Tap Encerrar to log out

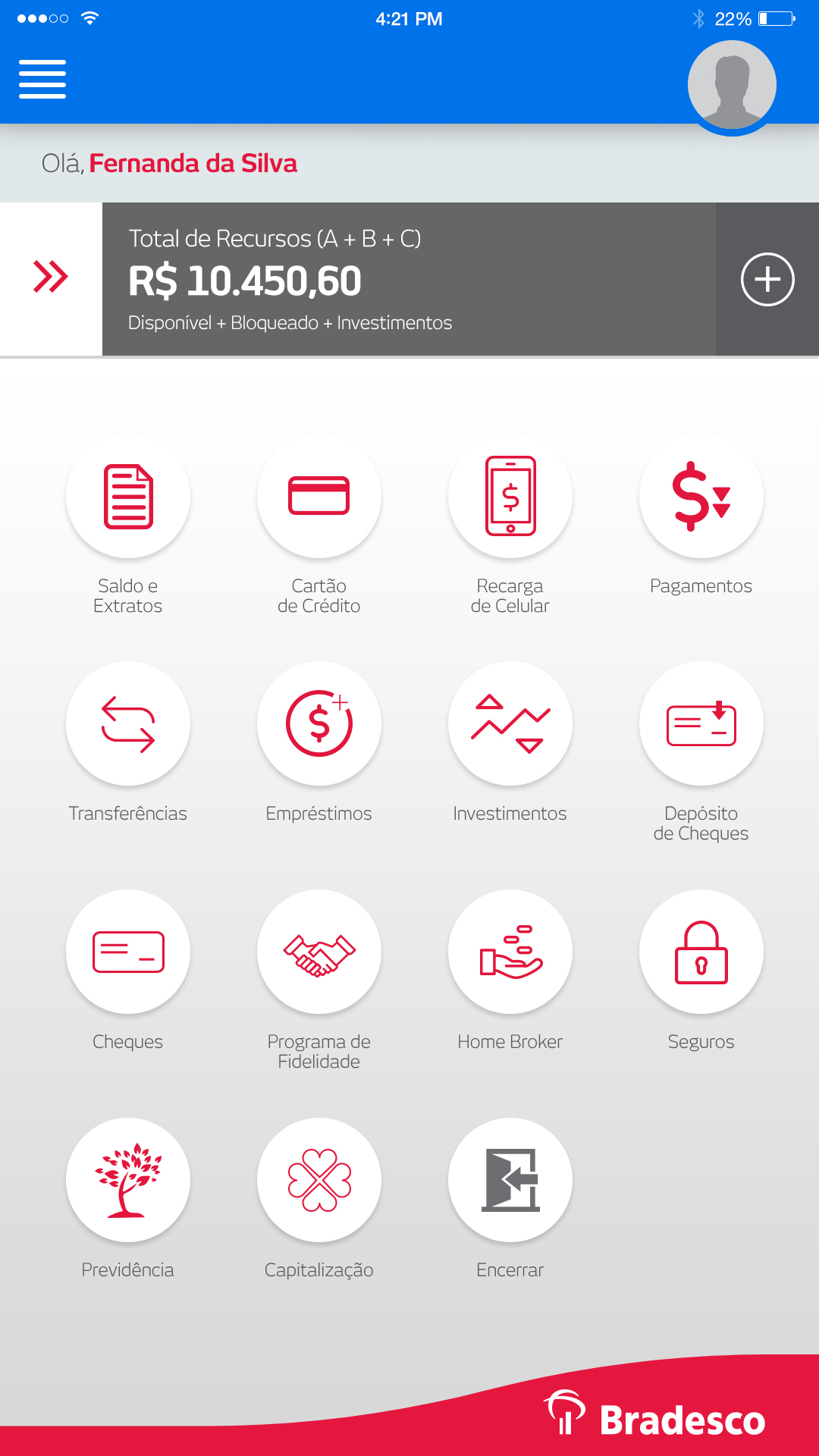click(x=510, y=1180)
